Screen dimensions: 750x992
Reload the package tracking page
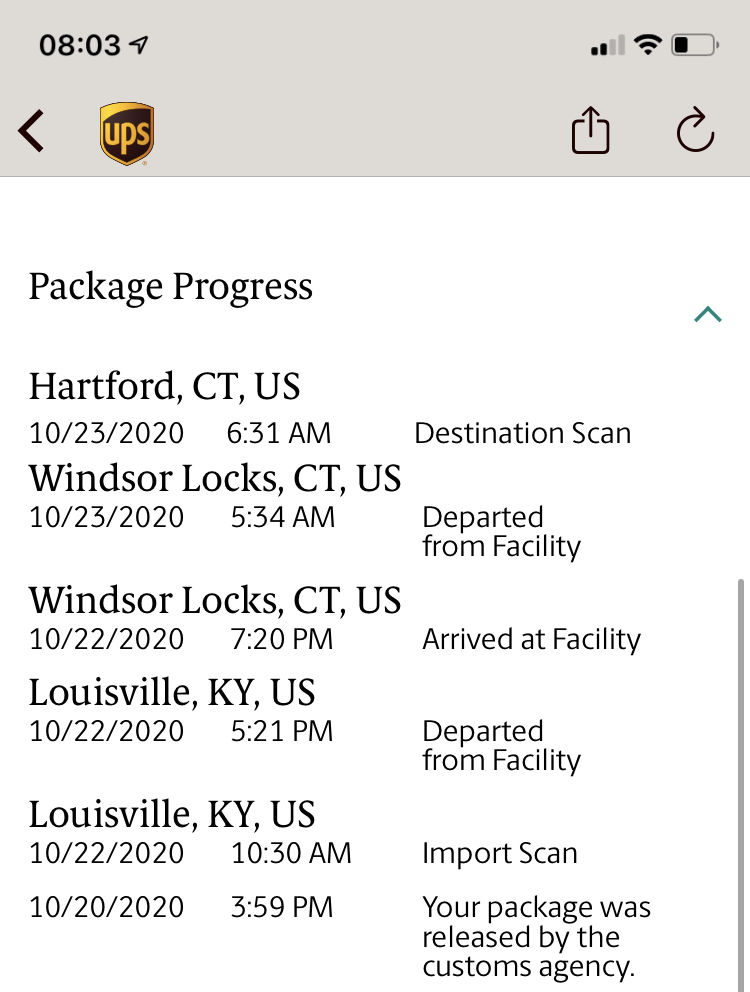tap(695, 131)
